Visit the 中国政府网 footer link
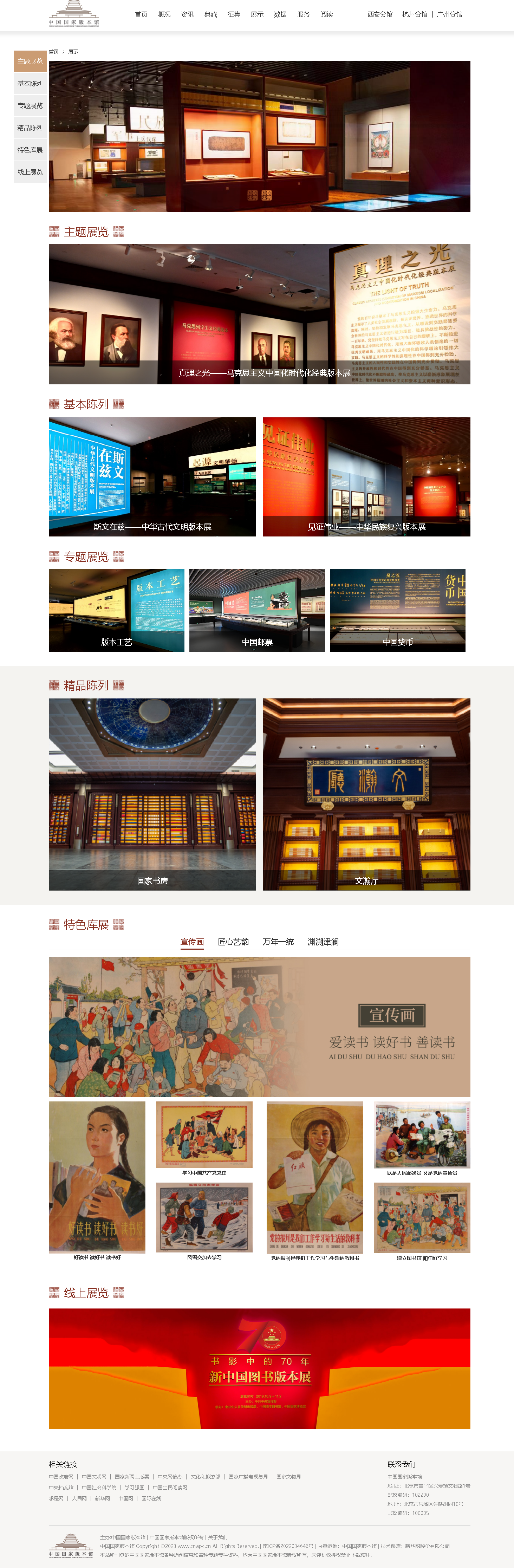Image resolution: width=514 pixels, height=1568 pixels. point(61,1477)
